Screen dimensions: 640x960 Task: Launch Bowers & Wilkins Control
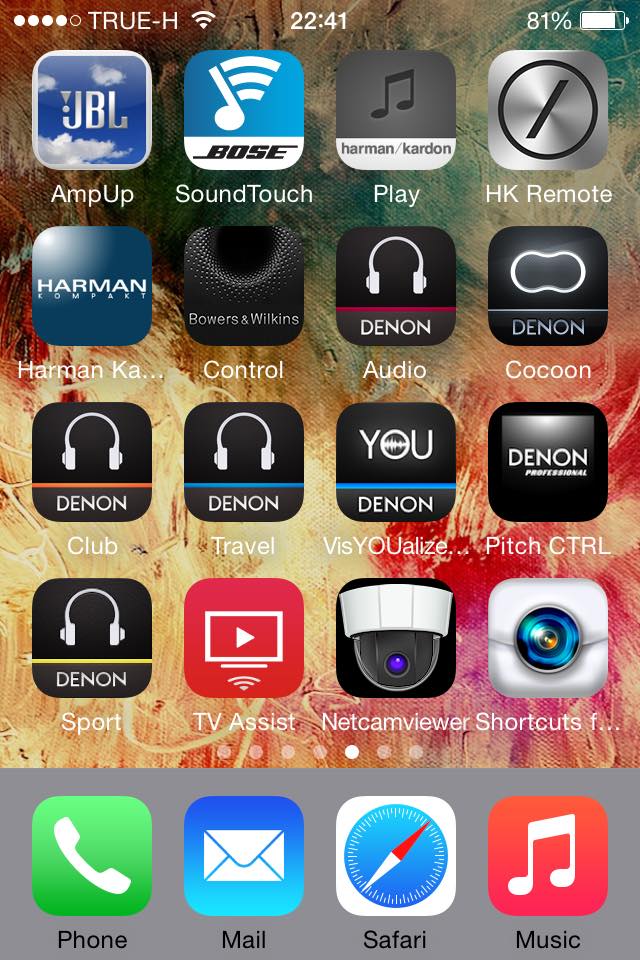coord(244,286)
